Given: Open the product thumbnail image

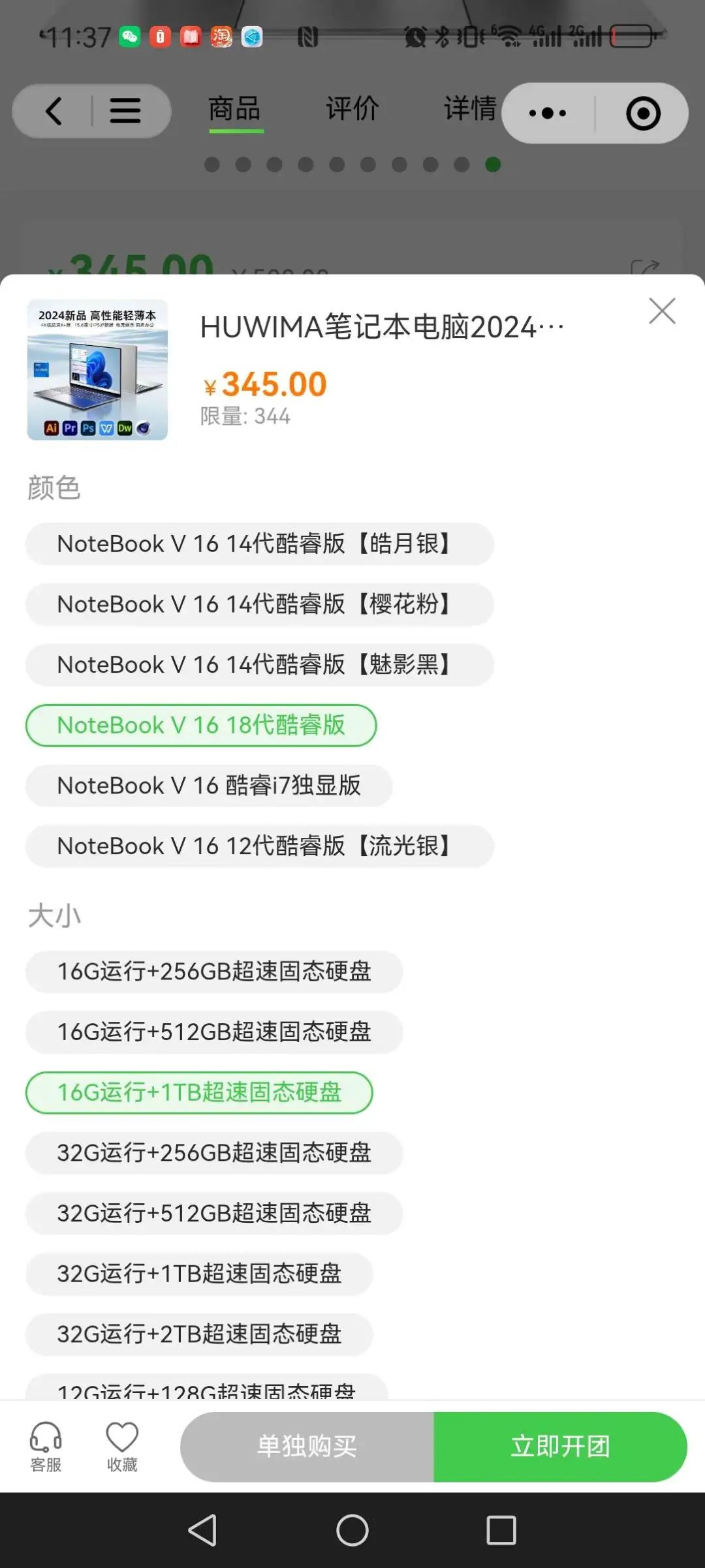Looking at the screenshot, I should (x=97, y=370).
